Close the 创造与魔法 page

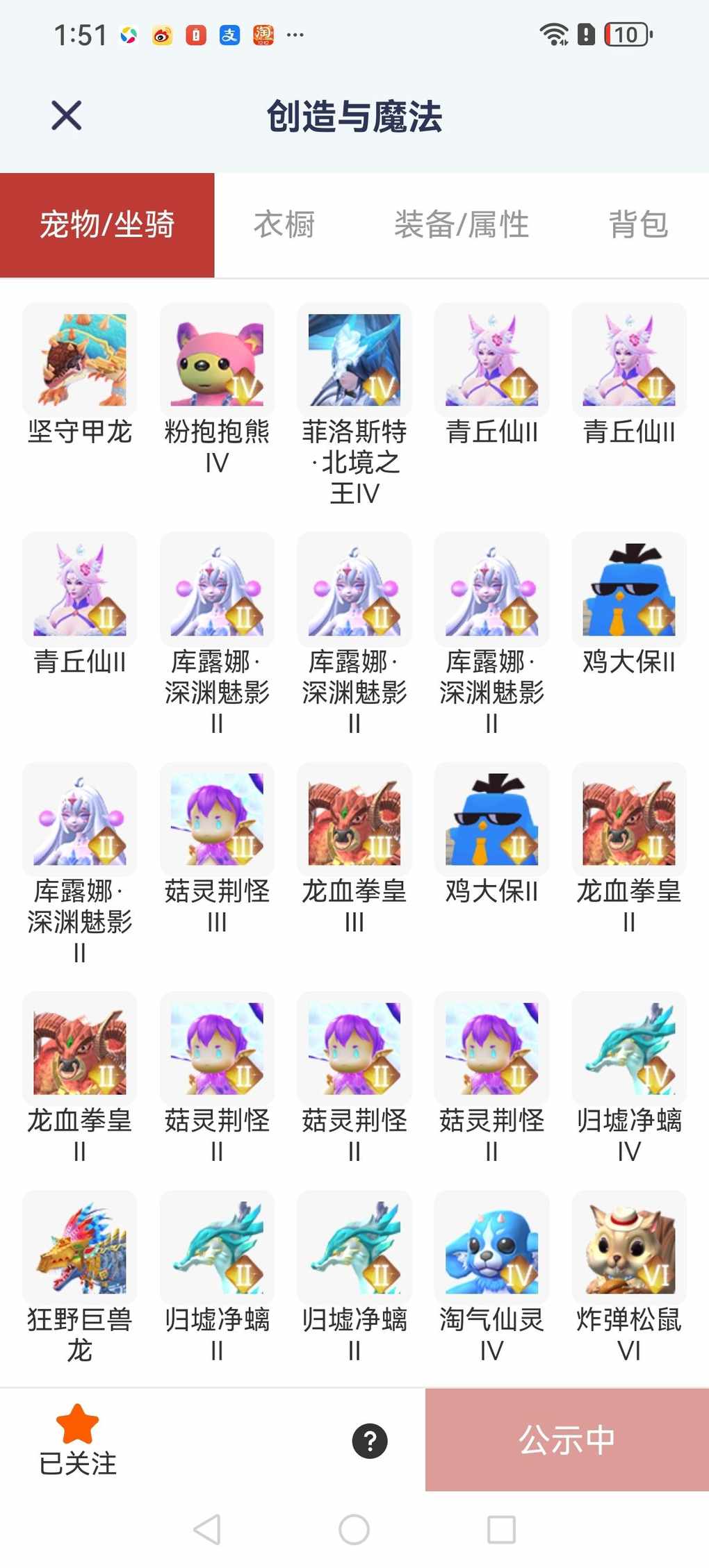click(x=67, y=115)
